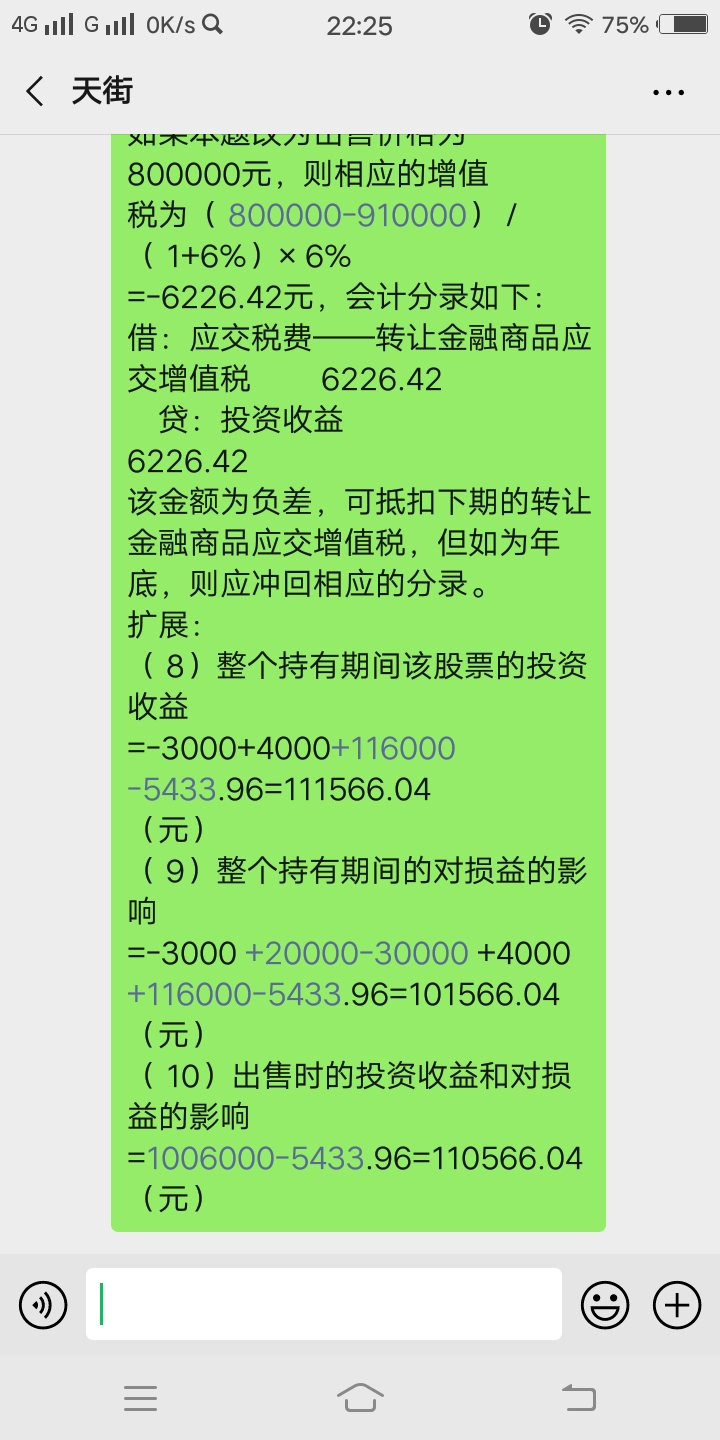Tap the +20000-30000 number link
The image size is (720, 1440).
(357, 953)
